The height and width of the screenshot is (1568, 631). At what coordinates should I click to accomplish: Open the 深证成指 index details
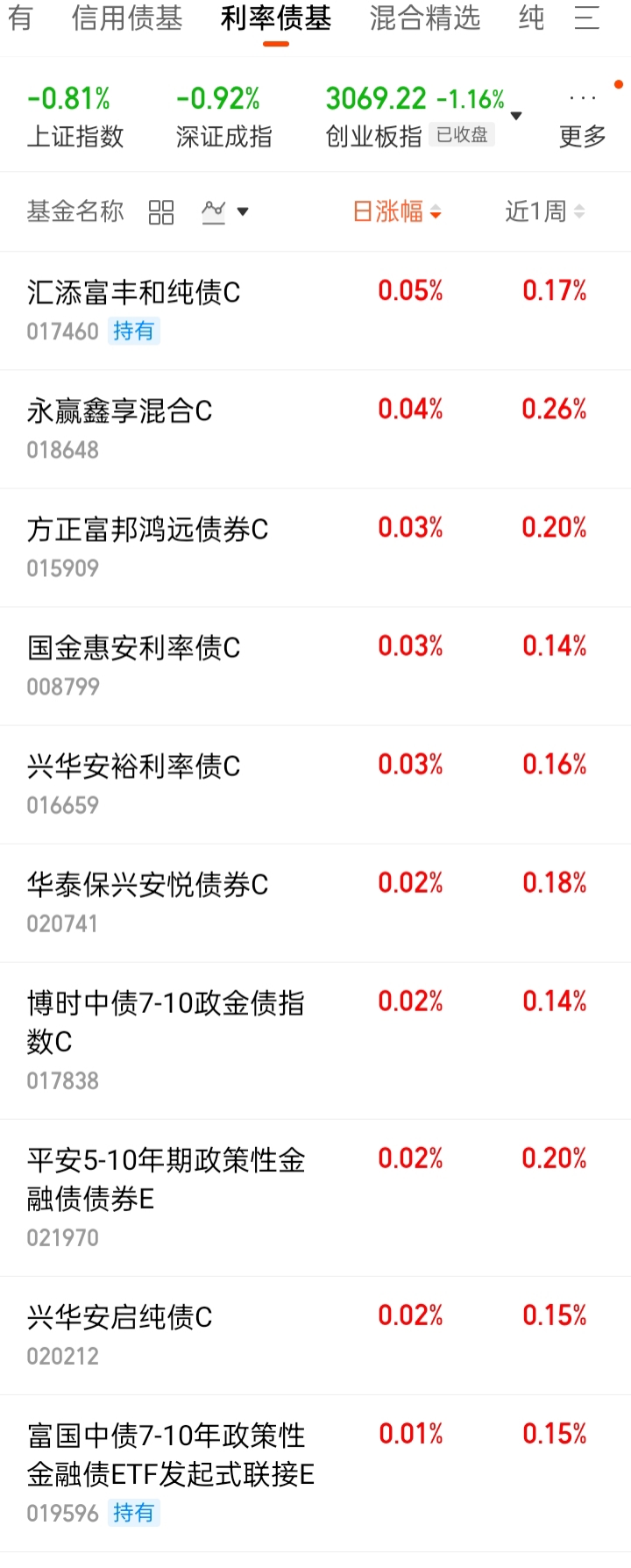(x=223, y=118)
